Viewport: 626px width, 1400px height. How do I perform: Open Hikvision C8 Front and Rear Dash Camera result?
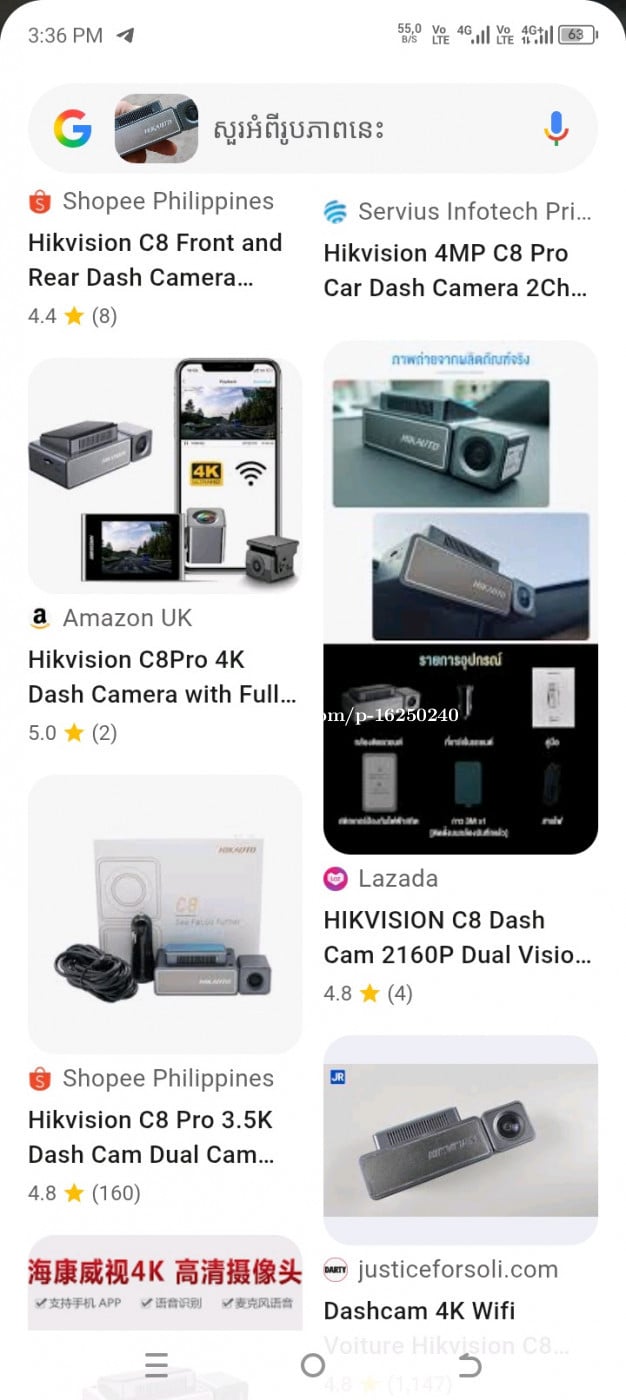pos(155,259)
